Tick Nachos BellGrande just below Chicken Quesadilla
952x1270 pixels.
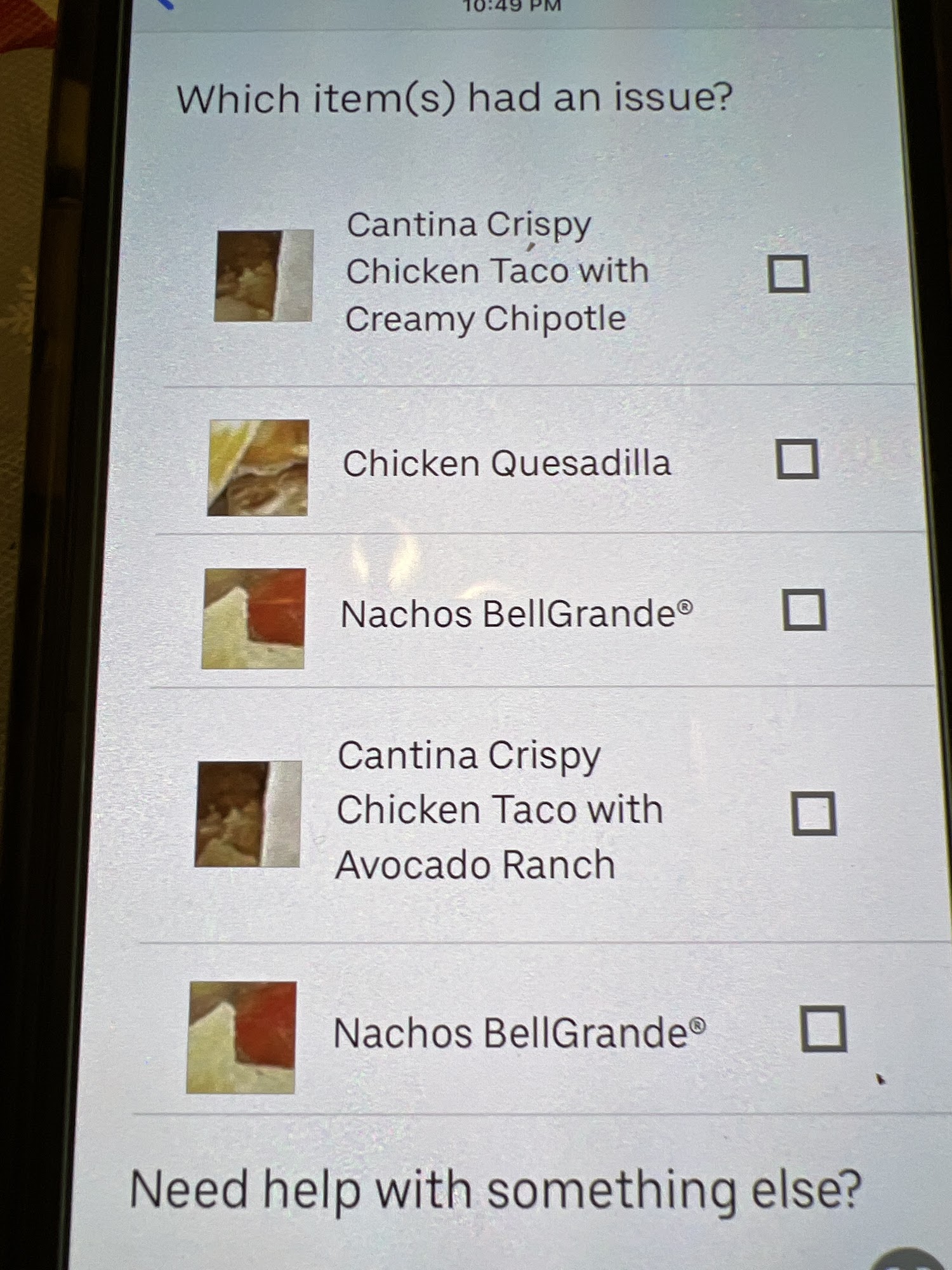[x=804, y=610]
